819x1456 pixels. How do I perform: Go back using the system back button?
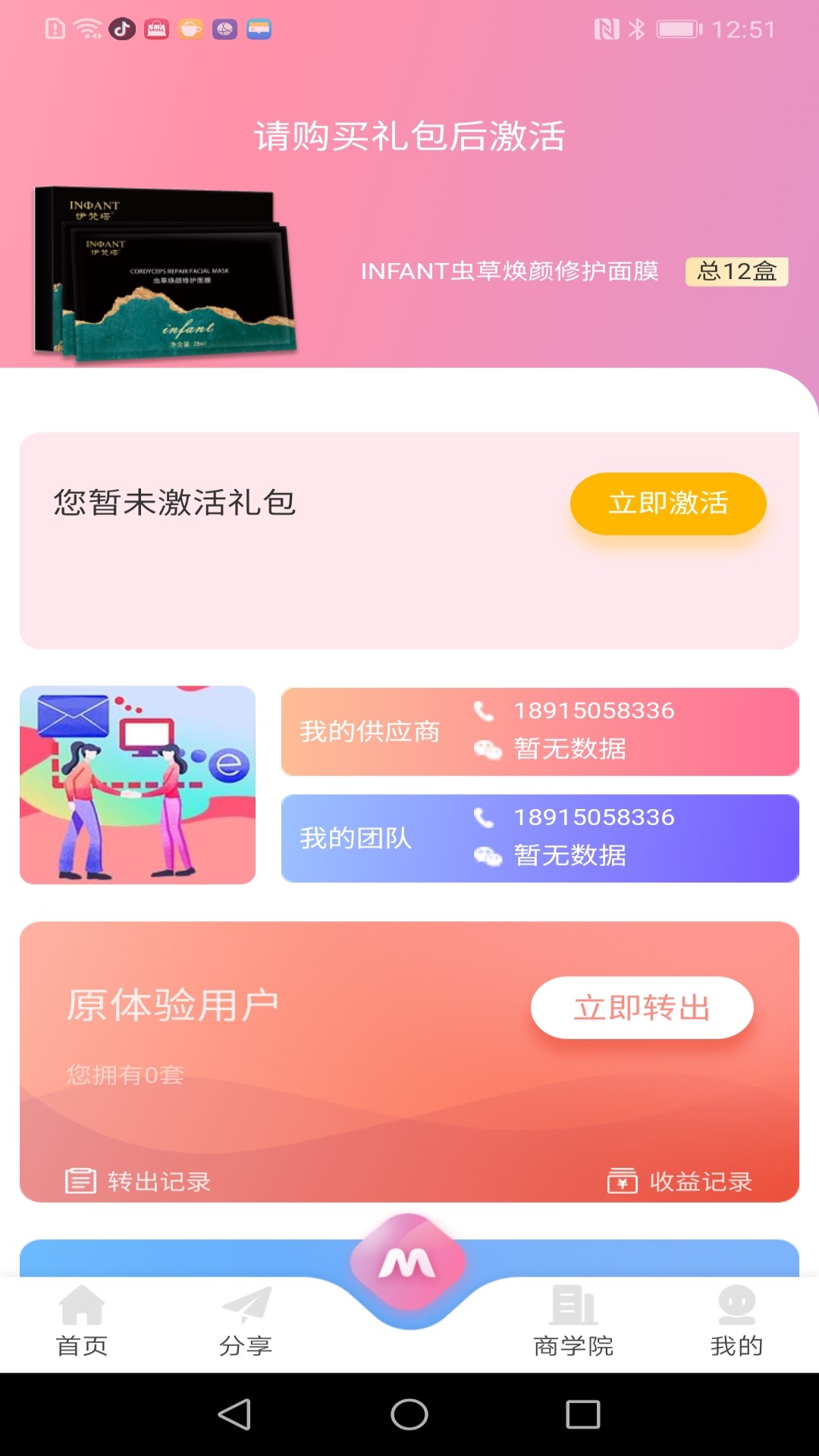point(234,1414)
